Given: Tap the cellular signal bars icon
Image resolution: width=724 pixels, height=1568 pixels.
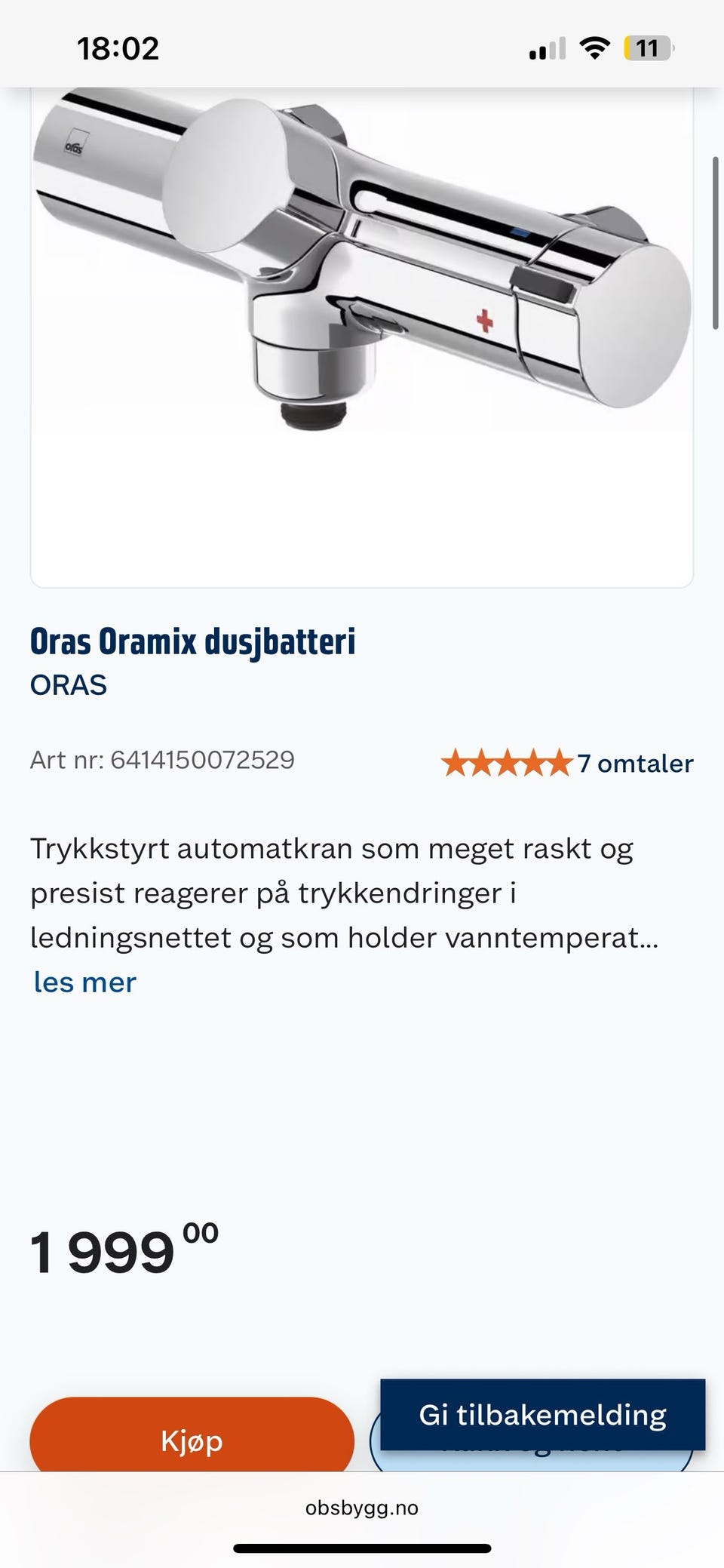Looking at the screenshot, I should 545,49.
